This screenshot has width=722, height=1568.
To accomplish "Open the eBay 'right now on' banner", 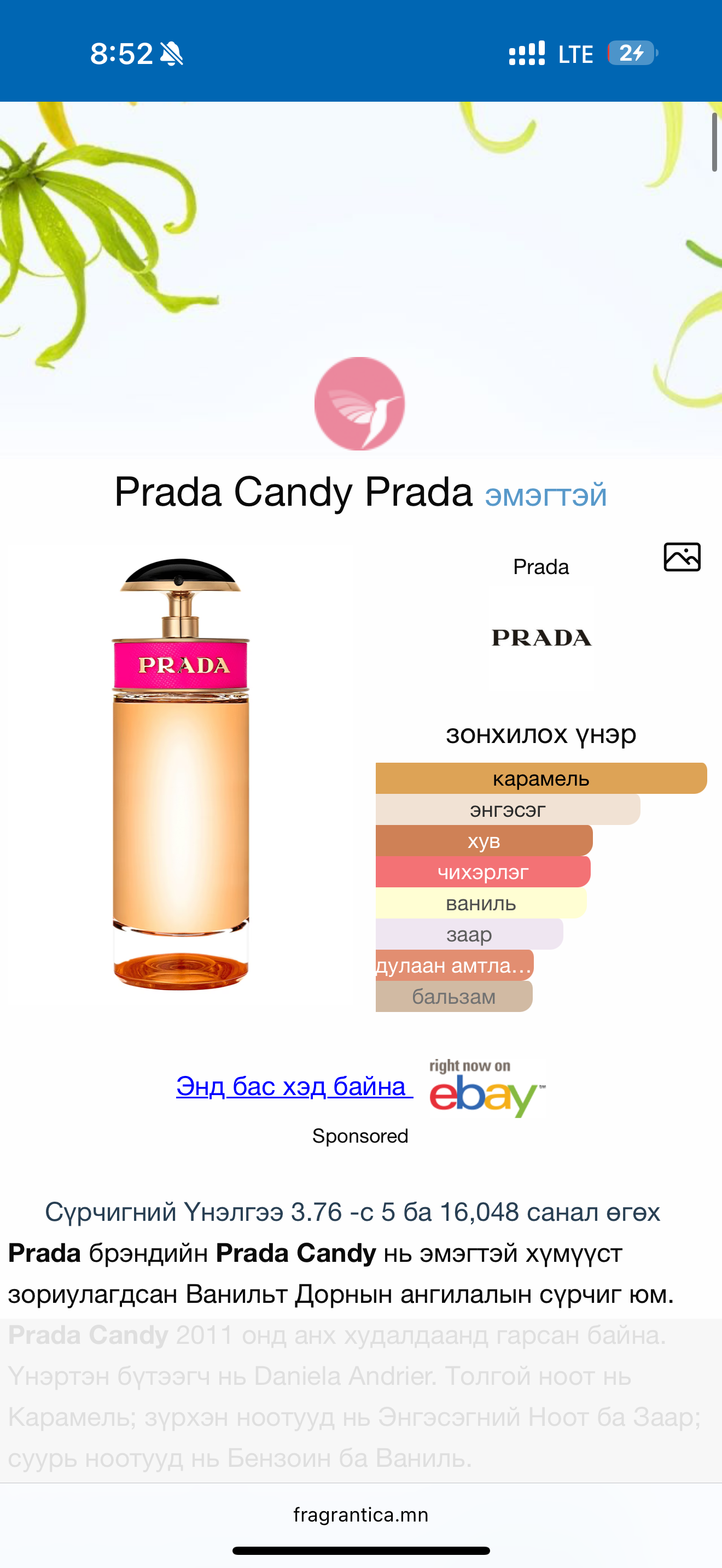I will (x=486, y=1089).
